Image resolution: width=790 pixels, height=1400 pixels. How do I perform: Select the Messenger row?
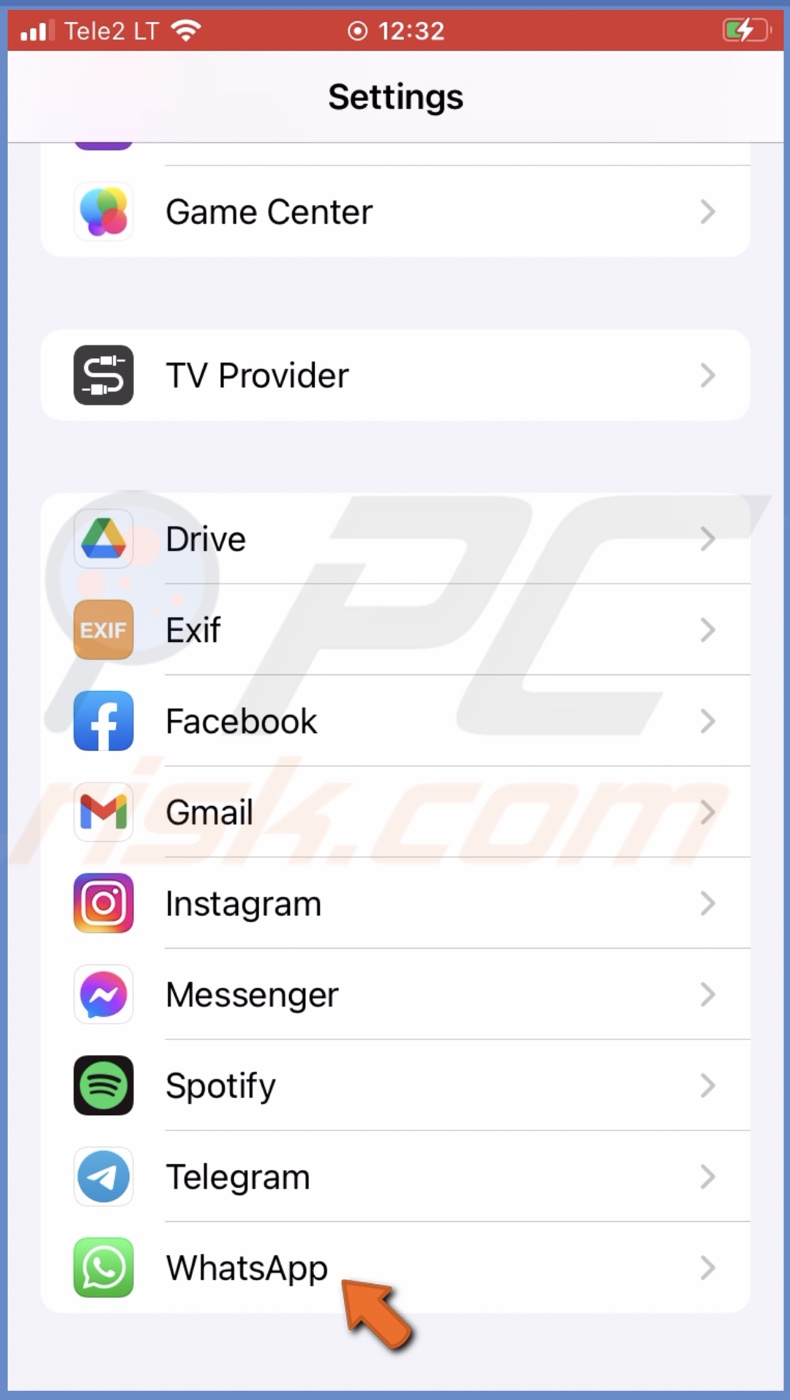395,994
